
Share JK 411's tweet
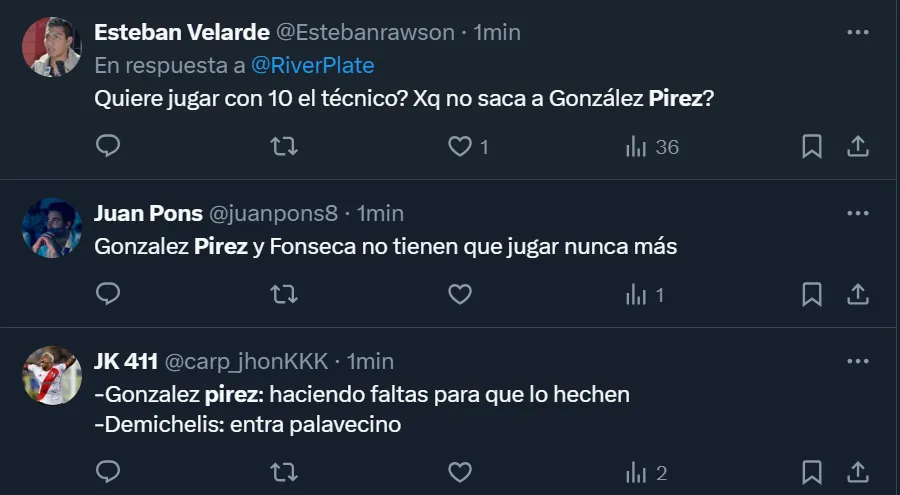pyautogui.click(x=857, y=472)
